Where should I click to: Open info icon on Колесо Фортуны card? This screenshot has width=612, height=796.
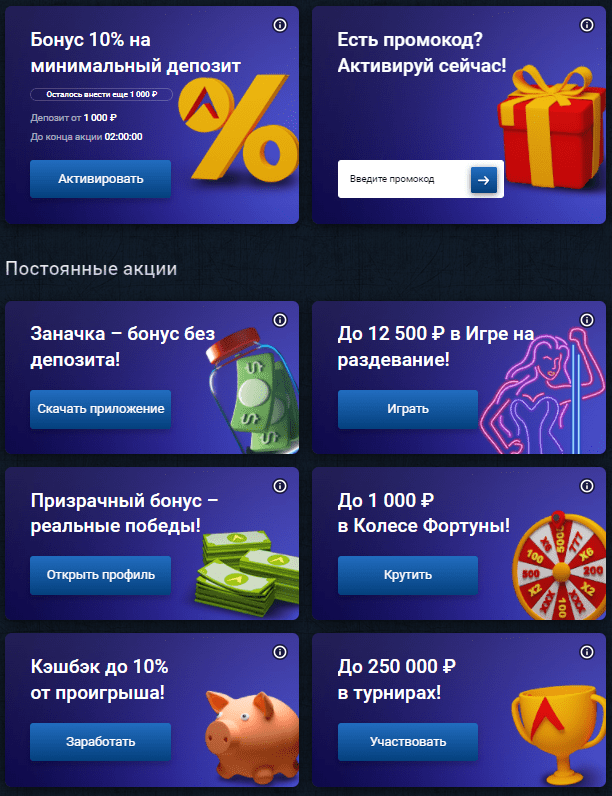pyautogui.click(x=586, y=486)
